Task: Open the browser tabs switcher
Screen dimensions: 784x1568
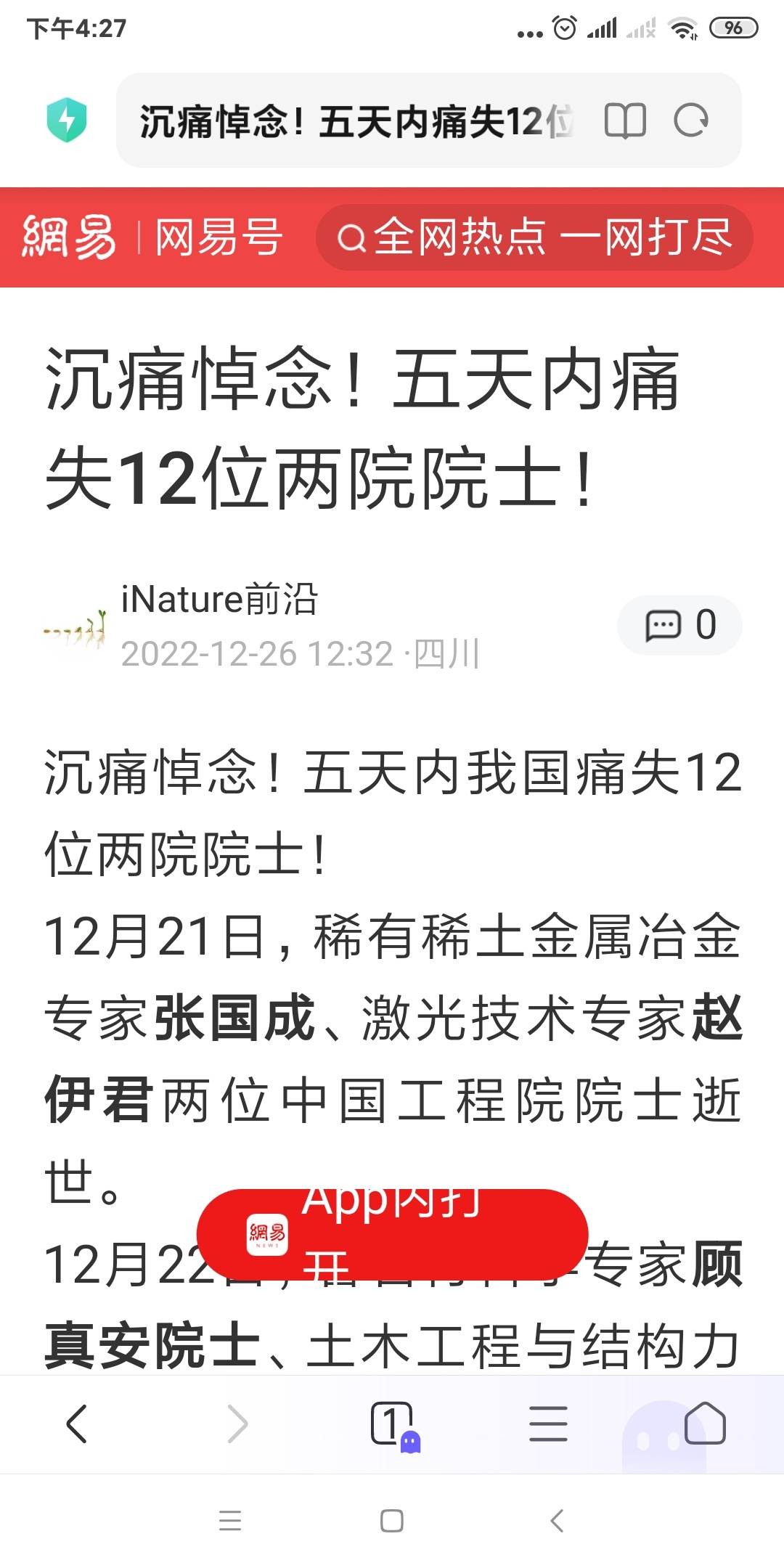Action: [x=393, y=1424]
